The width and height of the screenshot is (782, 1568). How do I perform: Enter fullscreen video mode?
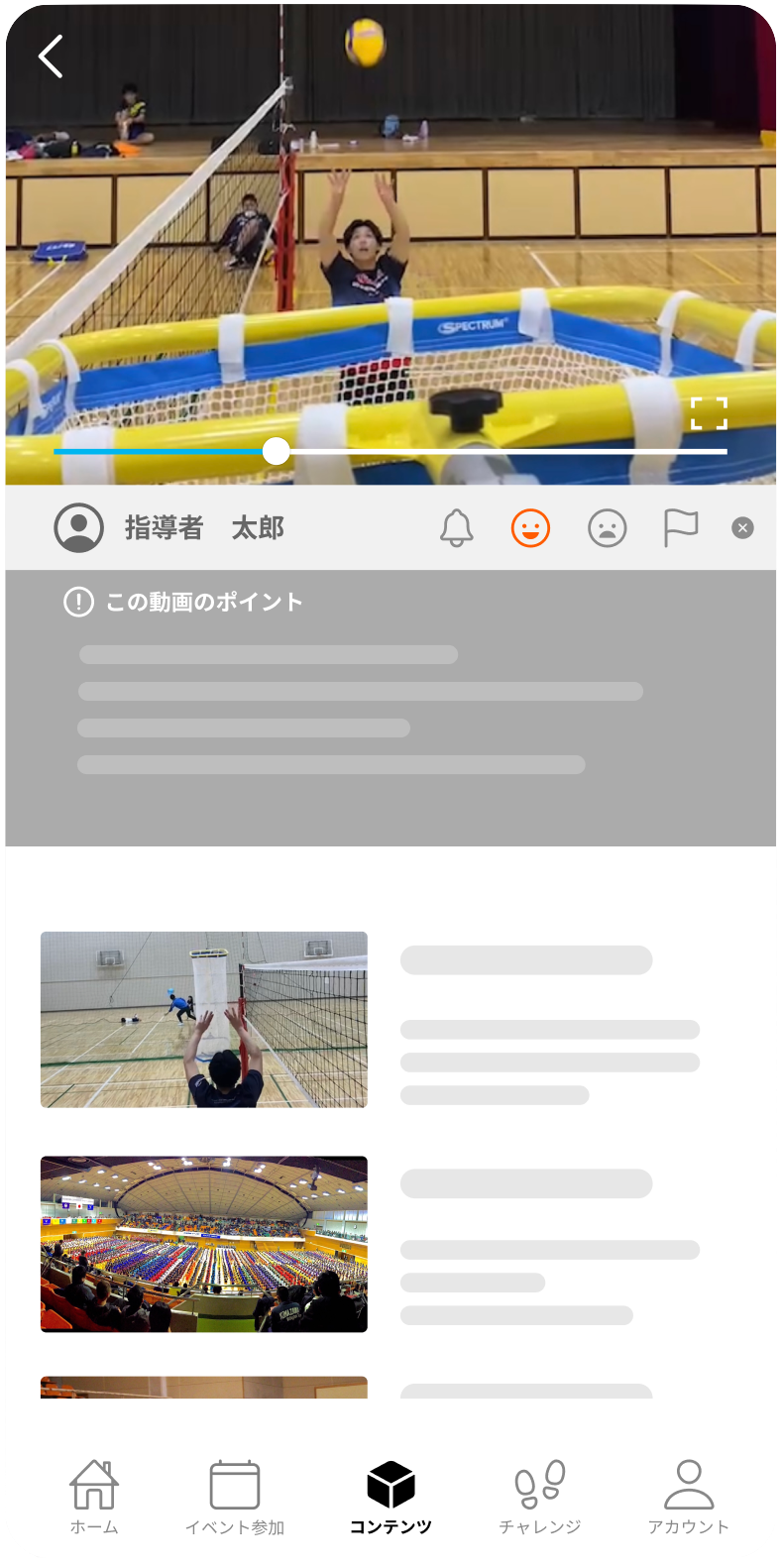(709, 413)
